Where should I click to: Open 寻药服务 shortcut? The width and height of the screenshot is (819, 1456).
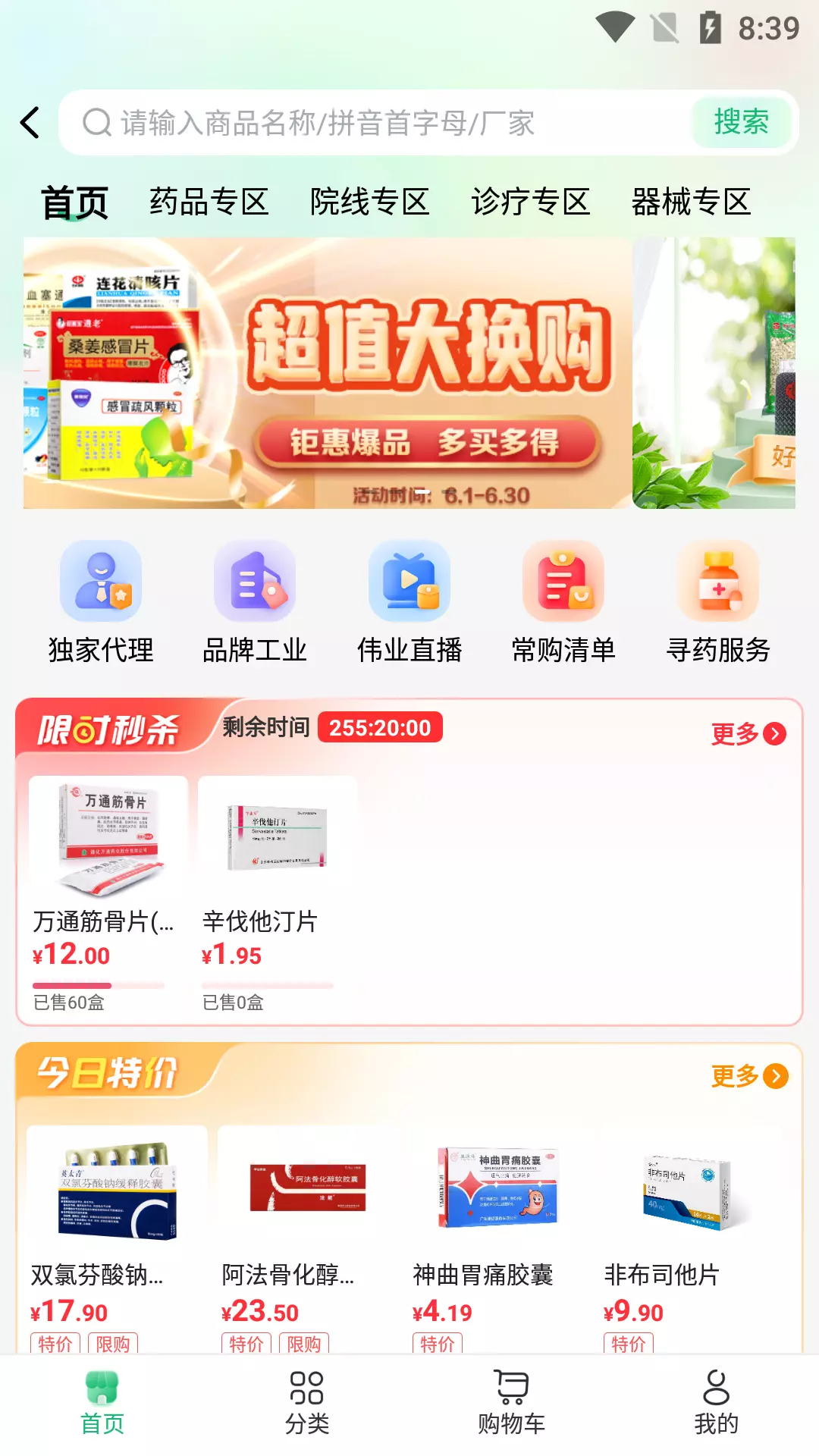coord(718,602)
